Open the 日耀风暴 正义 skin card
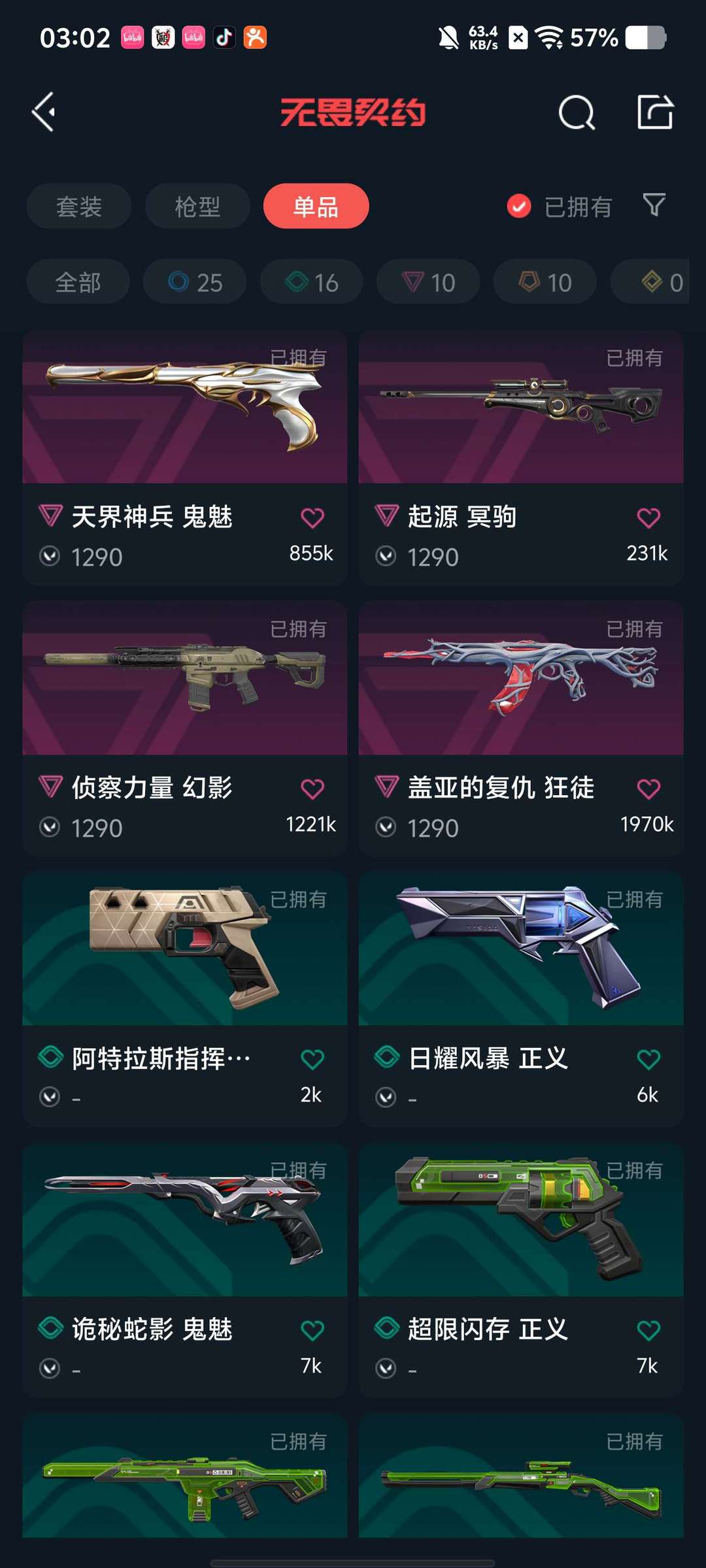 521,999
